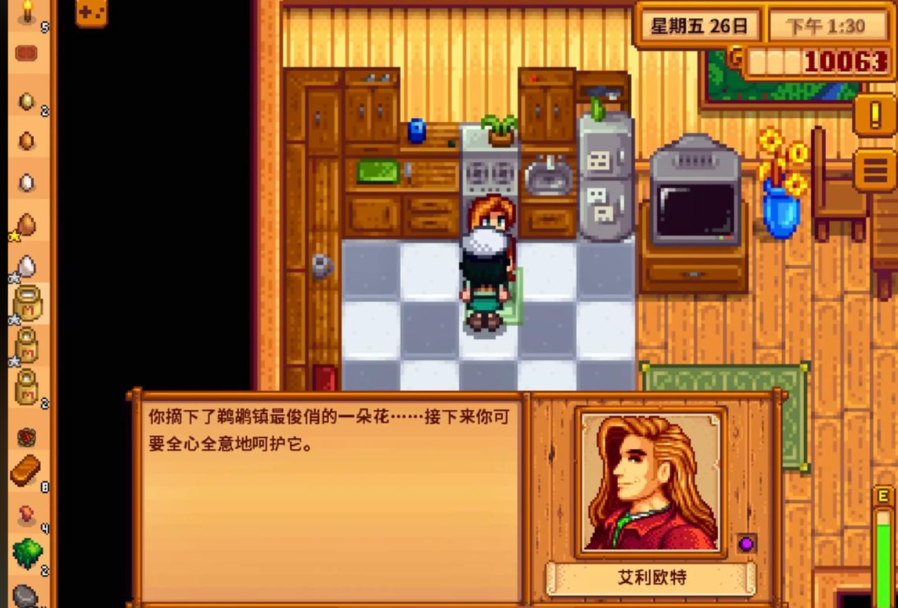The height and width of the screenshot is (608, 898).
Task: Select the gold-star brown egg in toolbar
Action: click(x=26, y=225)
